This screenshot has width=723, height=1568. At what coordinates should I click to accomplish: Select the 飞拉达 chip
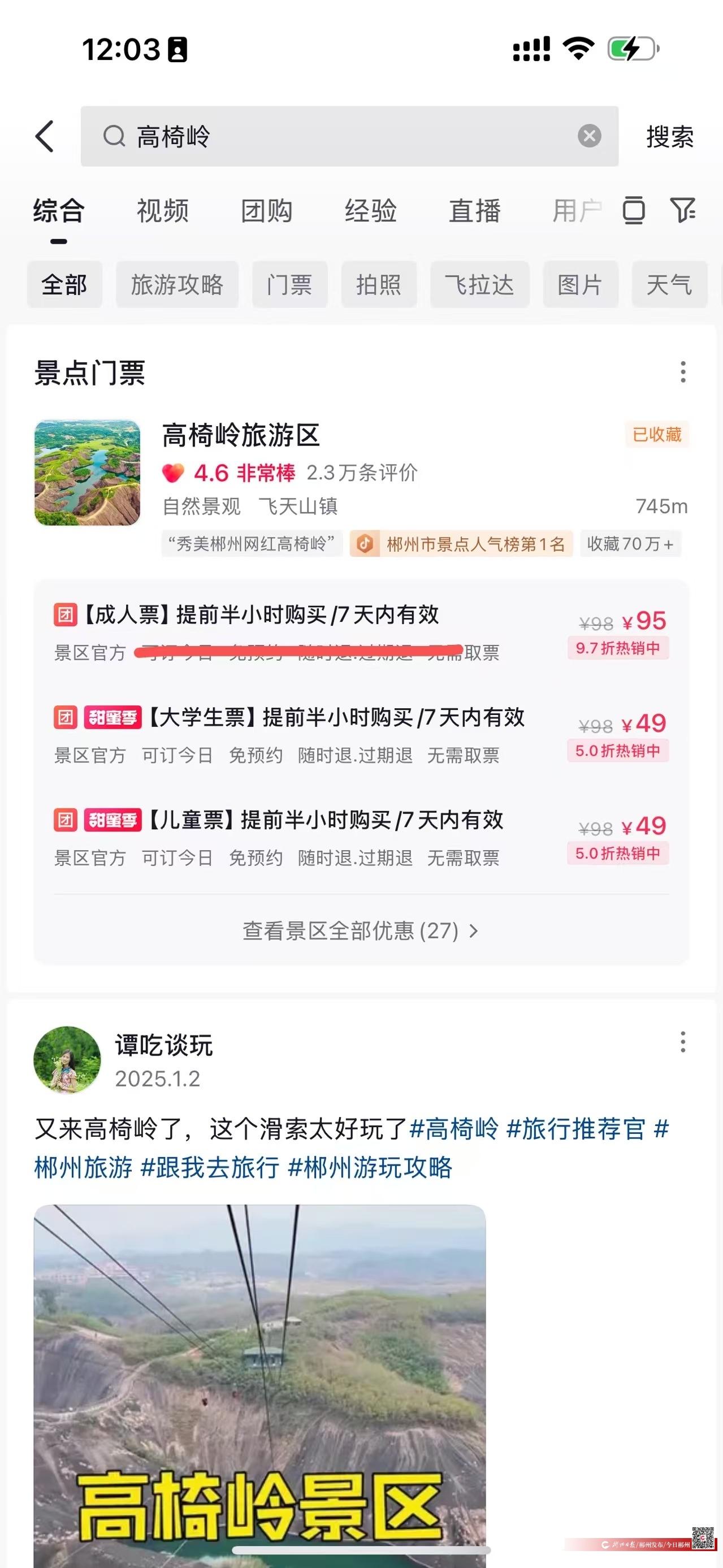[x=479, y=284]
